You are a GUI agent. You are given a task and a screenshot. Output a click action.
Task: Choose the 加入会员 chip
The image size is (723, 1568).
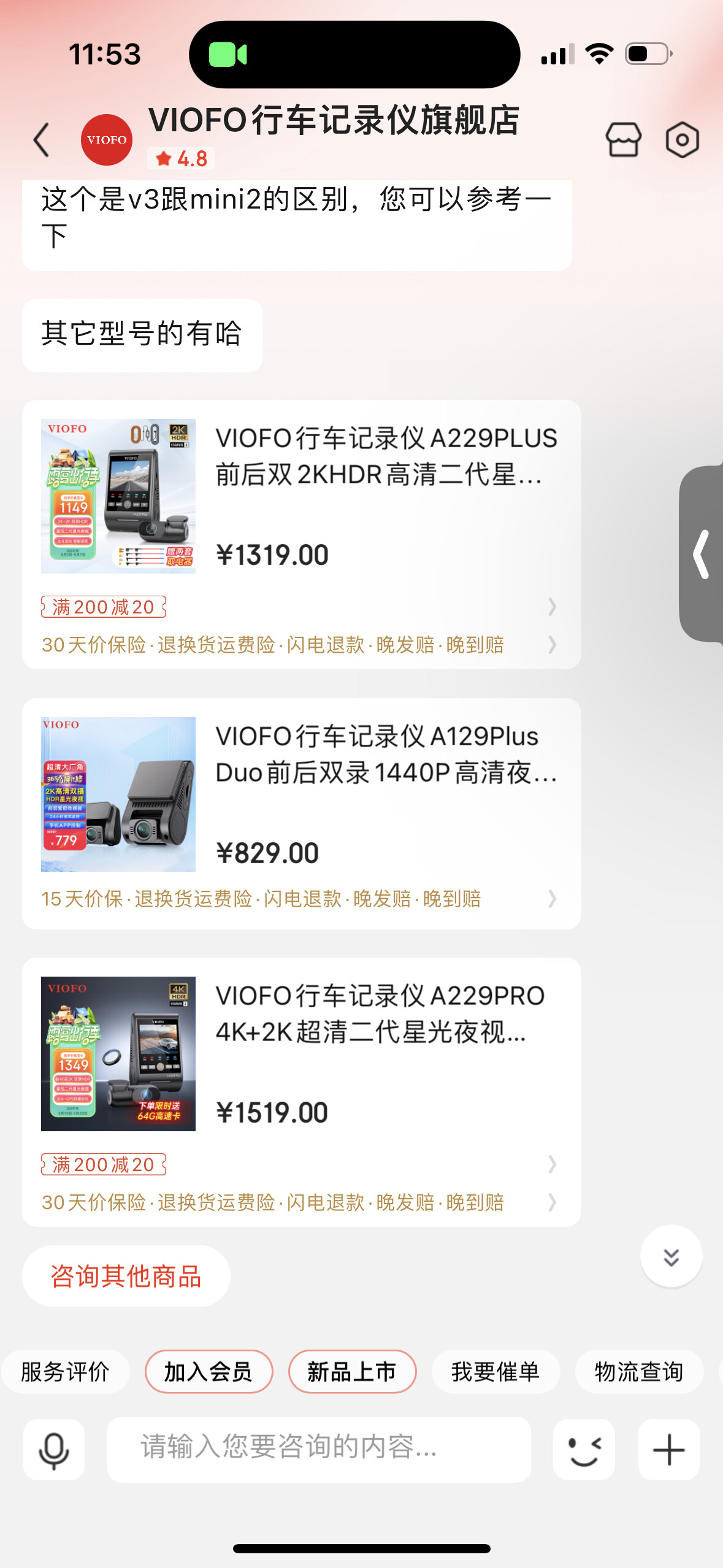(x=208, y=1372)
